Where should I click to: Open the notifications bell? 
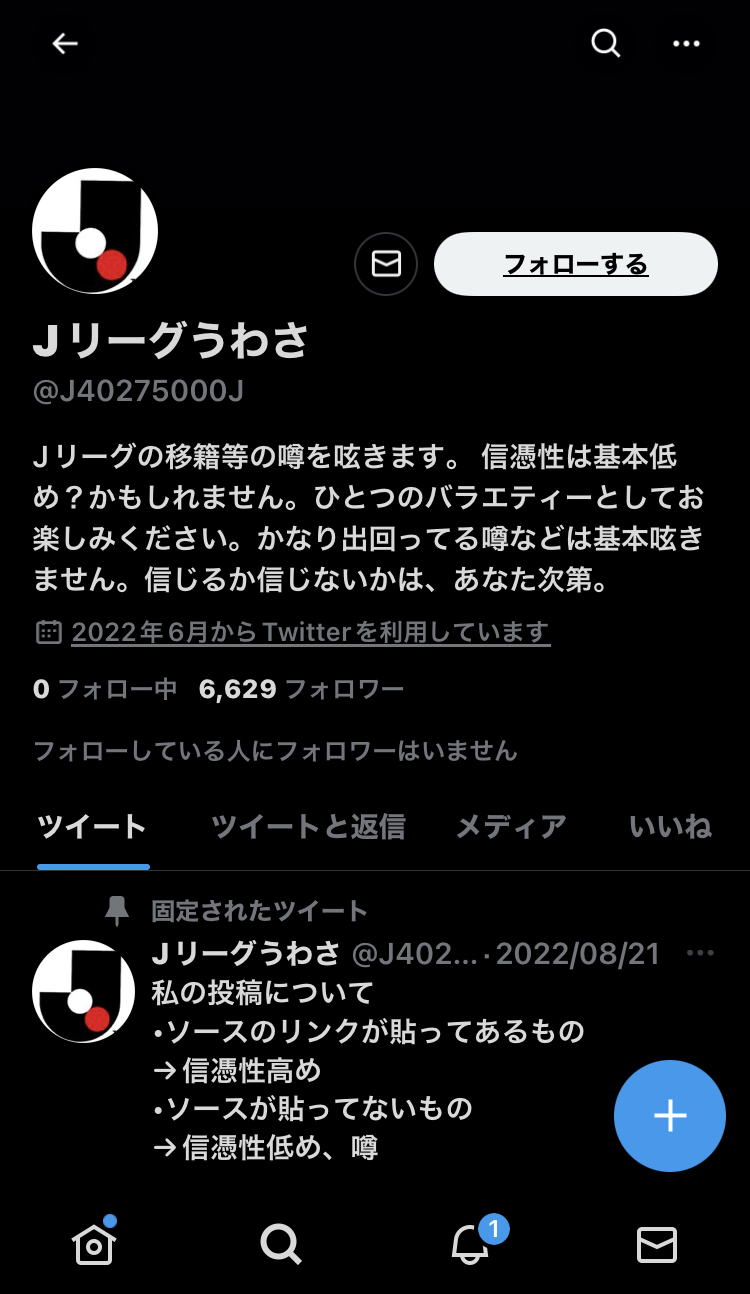[x=470, y=1243]
